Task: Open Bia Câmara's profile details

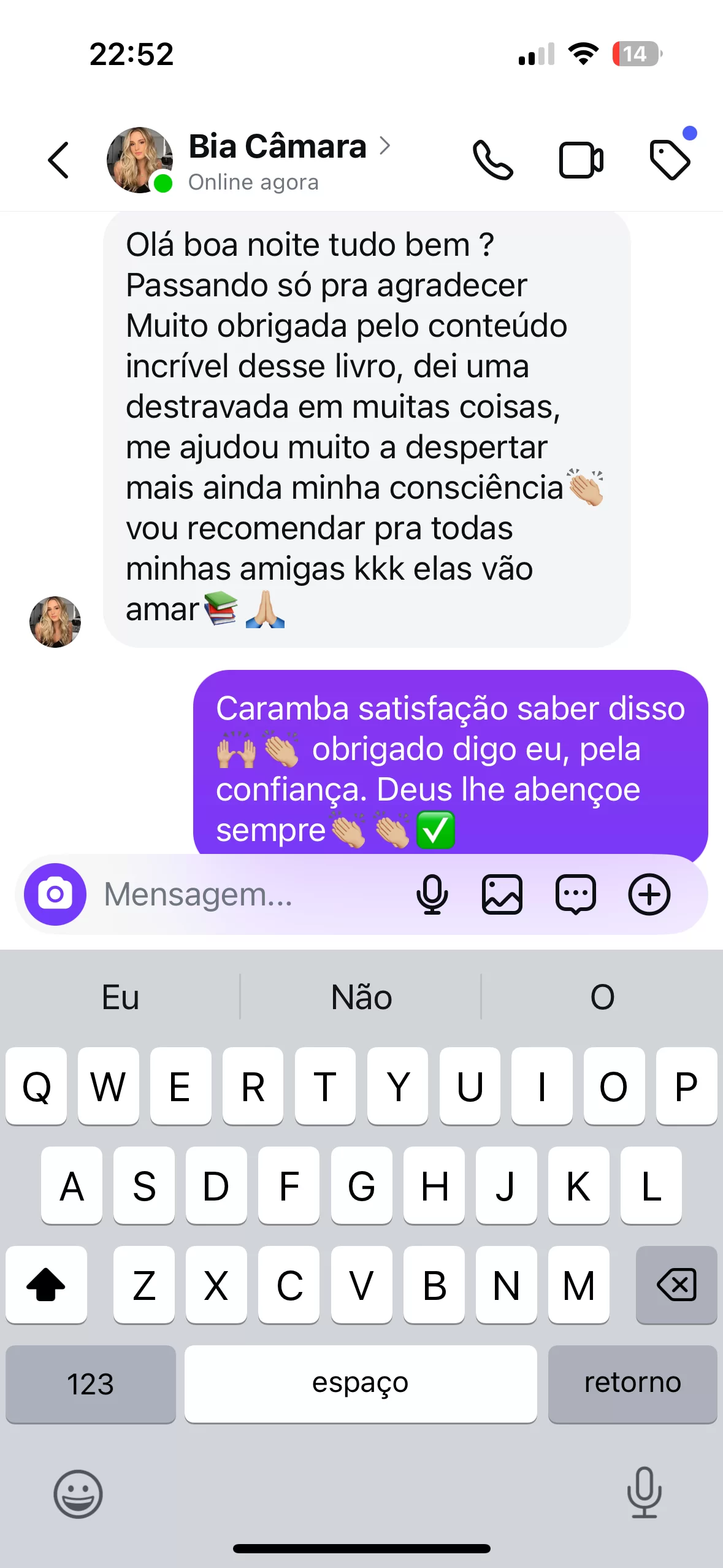Action: pyautogui.click(x=277, y=147)
